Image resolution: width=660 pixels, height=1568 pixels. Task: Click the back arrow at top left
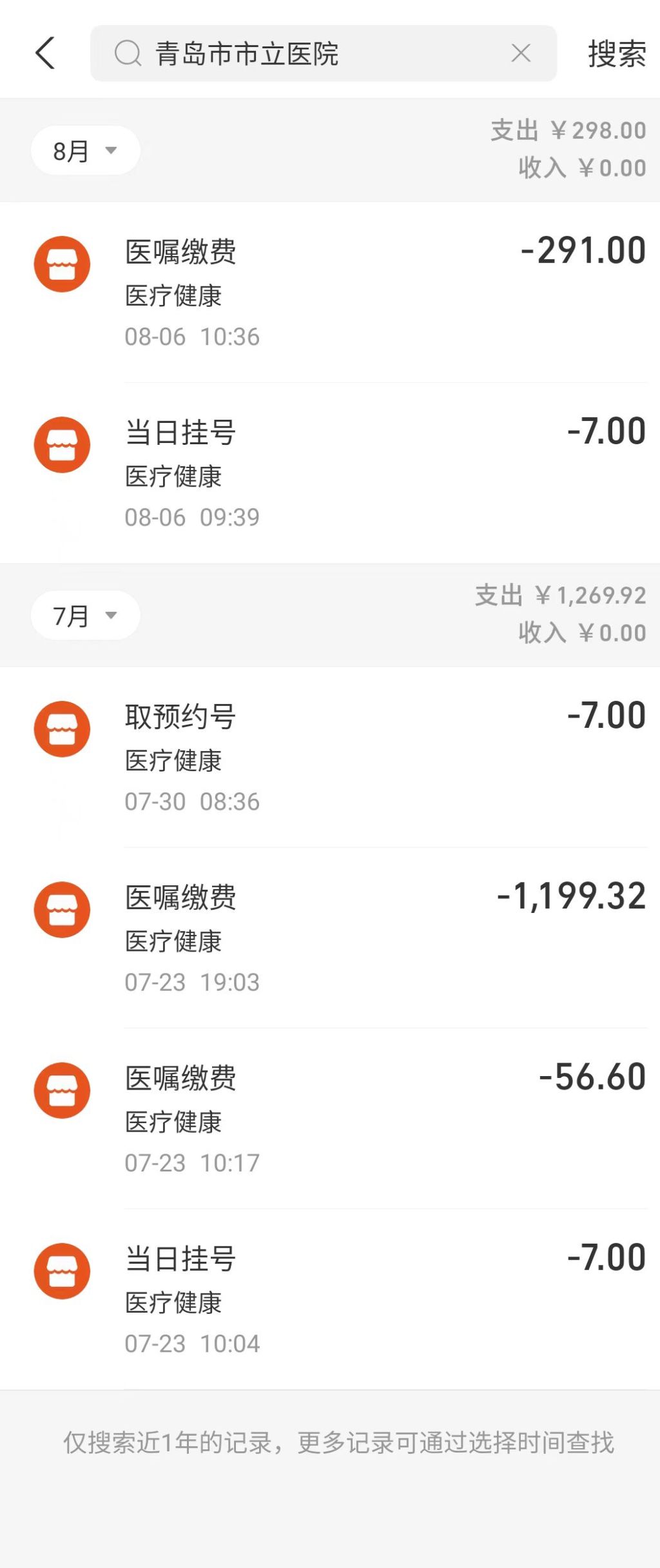tap(44, 53)
